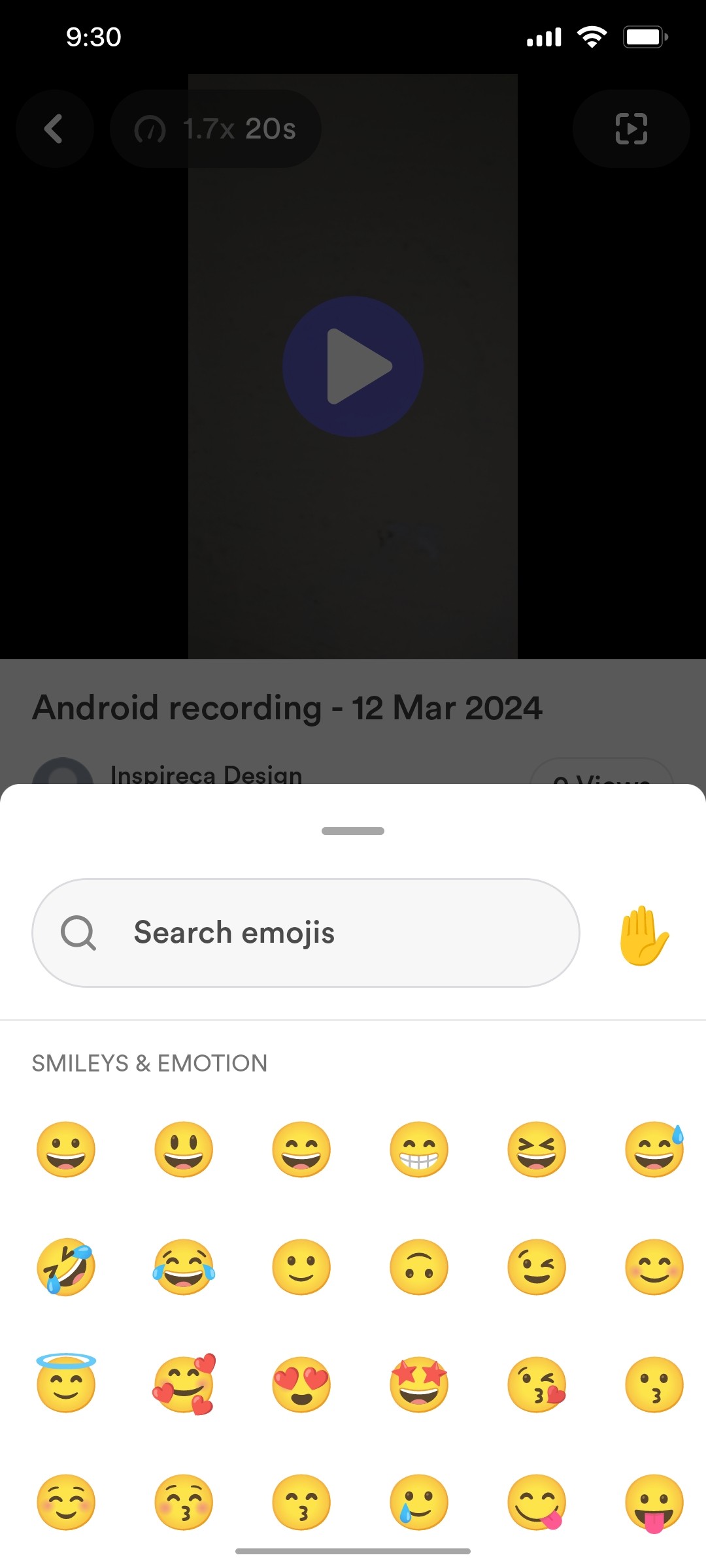706x1568 pixels.
Task: Choose the face blowing a kiss emoji
Action: [536, 1385]
